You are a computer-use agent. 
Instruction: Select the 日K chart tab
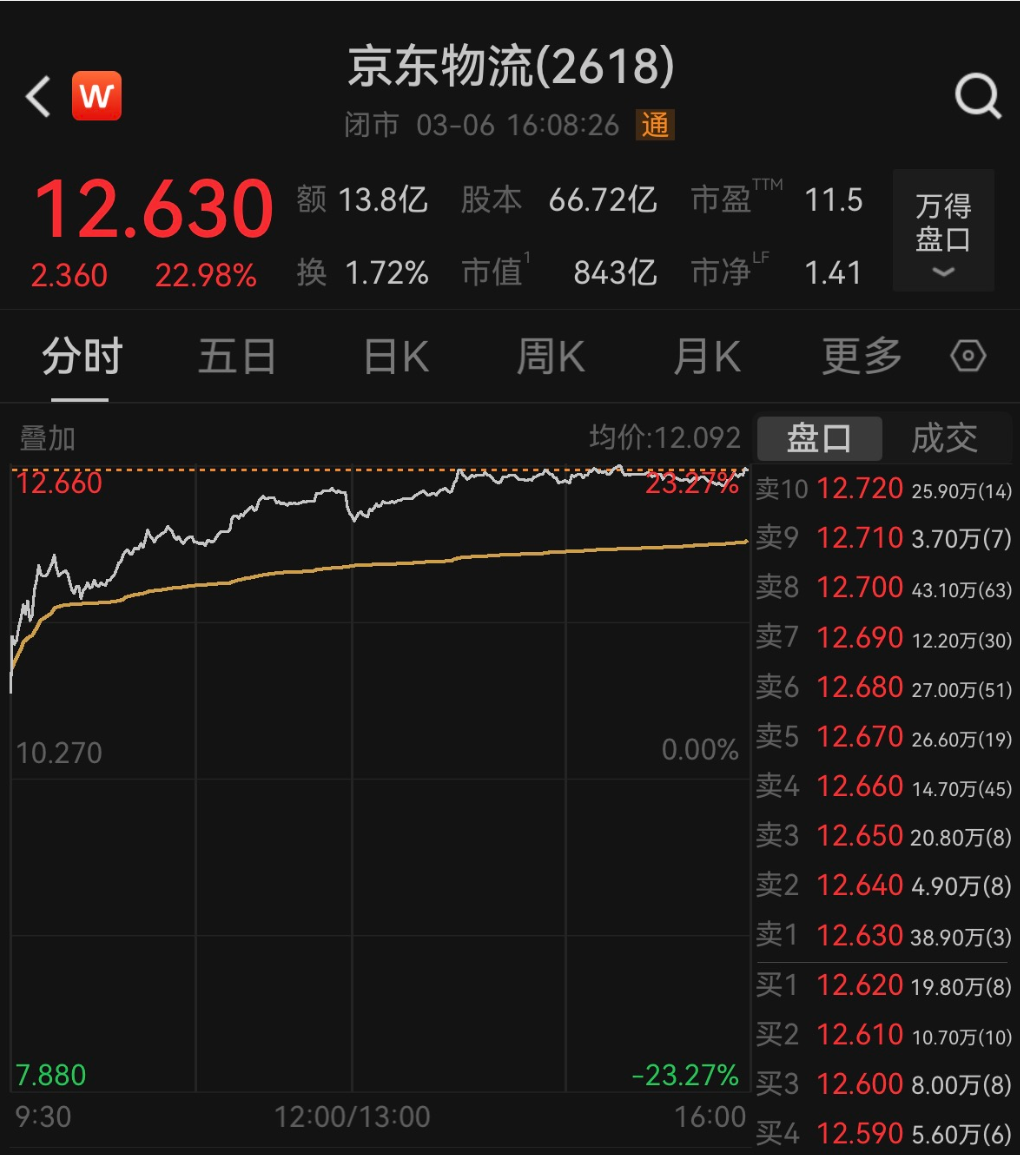click(x=395, y=357)
